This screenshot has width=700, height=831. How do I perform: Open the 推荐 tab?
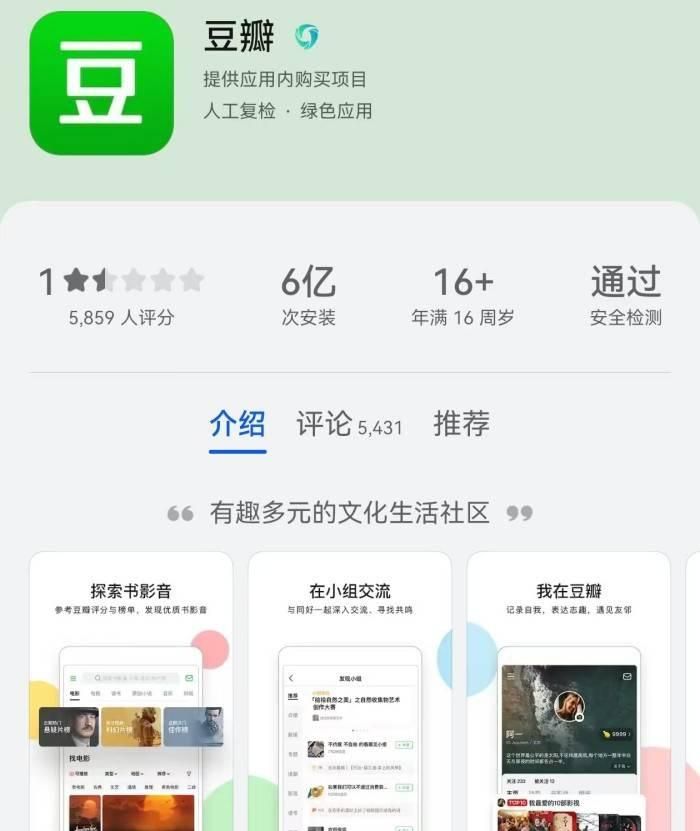tap(461, 424)
